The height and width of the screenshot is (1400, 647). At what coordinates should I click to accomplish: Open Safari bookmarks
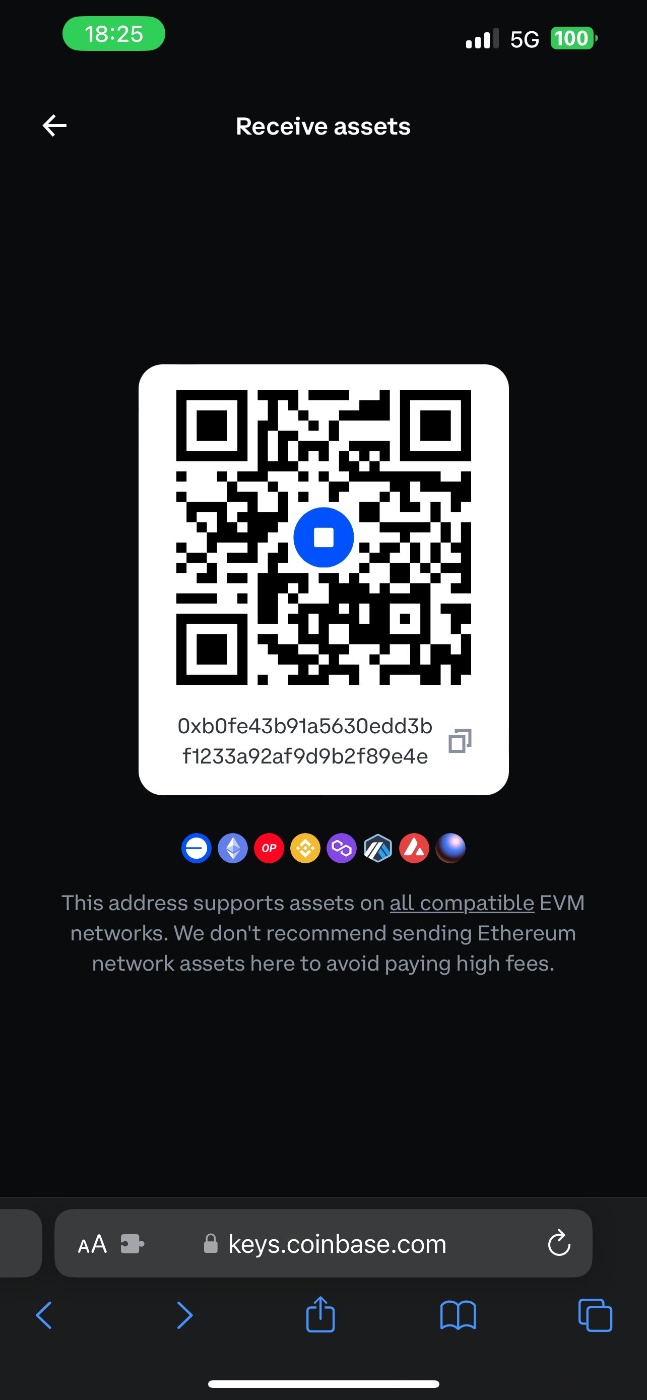[458, 1315]
